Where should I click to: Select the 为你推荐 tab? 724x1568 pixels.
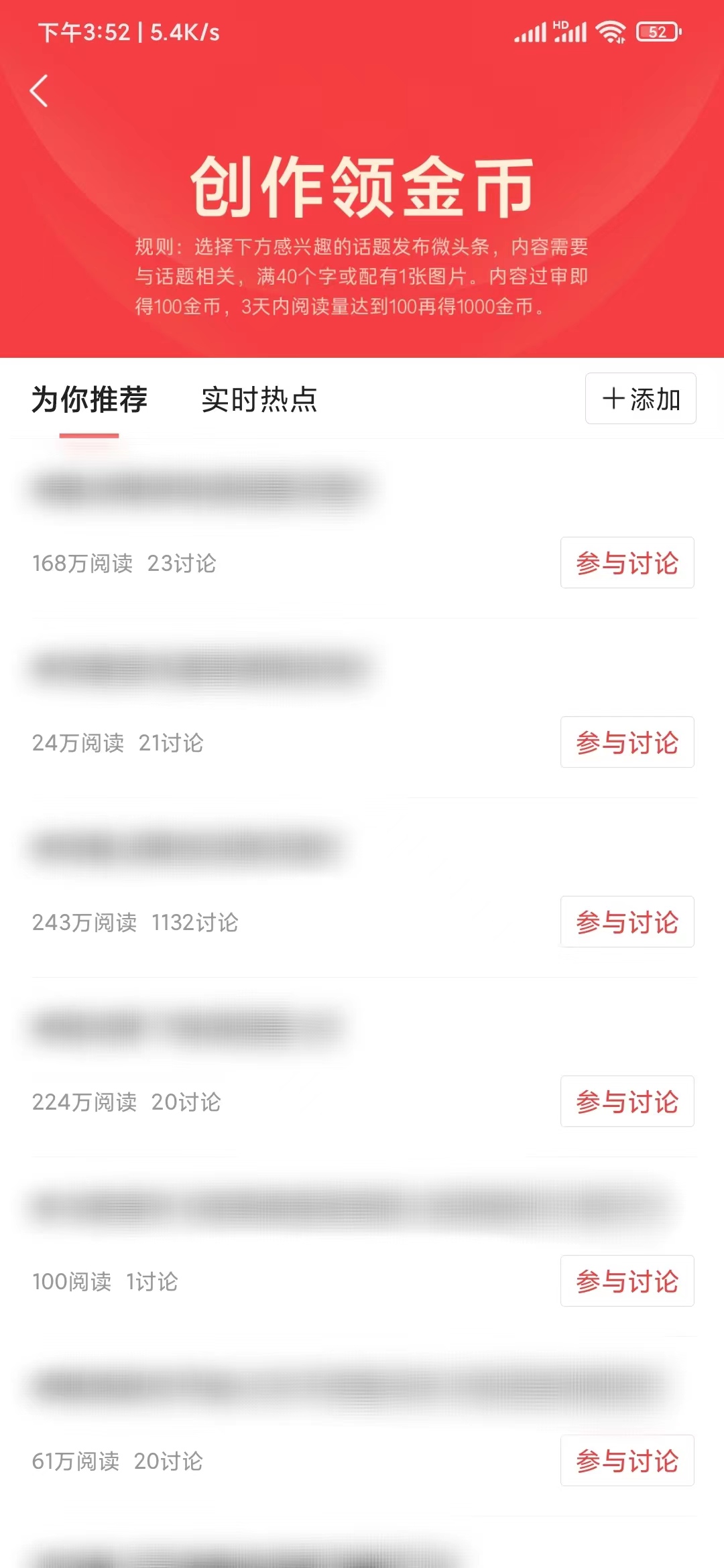click(x=89, y=399)
